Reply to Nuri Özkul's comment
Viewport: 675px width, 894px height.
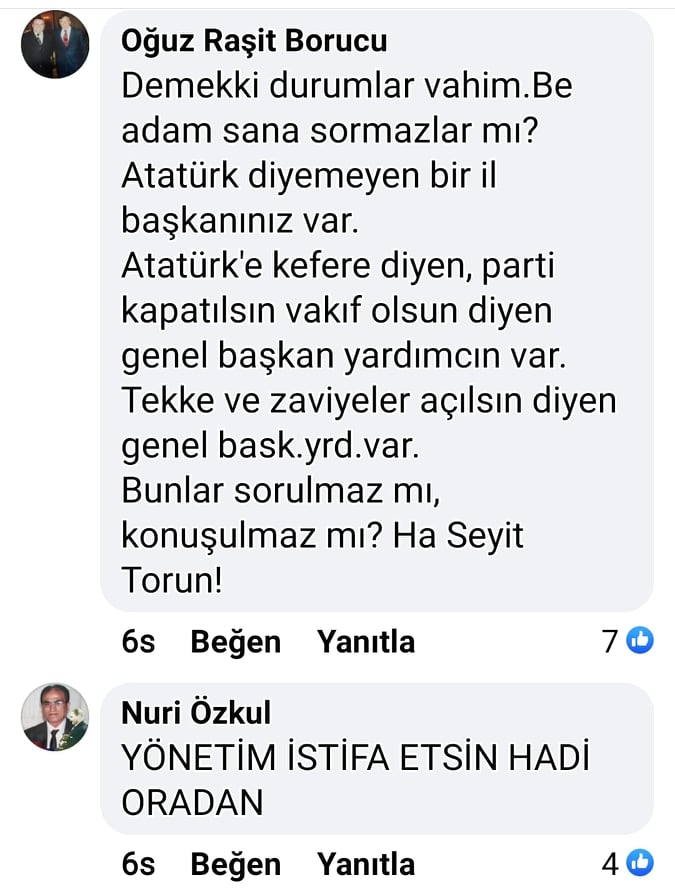click(x=365, y=863)
